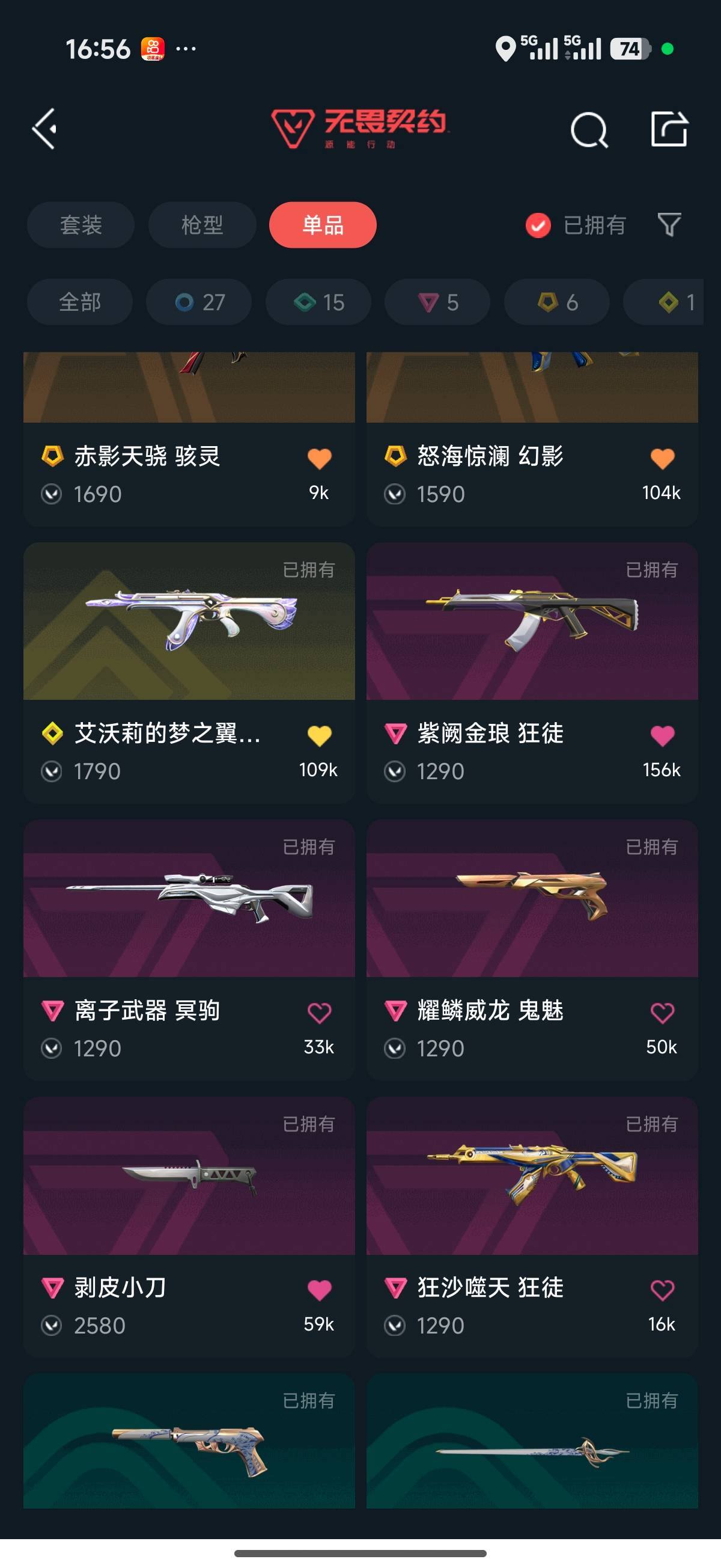Unfavorite 紫阙金琅 狂徒 by tapping its heart
Image resolution: width=721 pixels, height=1568 pixels.
pos(663,735)
